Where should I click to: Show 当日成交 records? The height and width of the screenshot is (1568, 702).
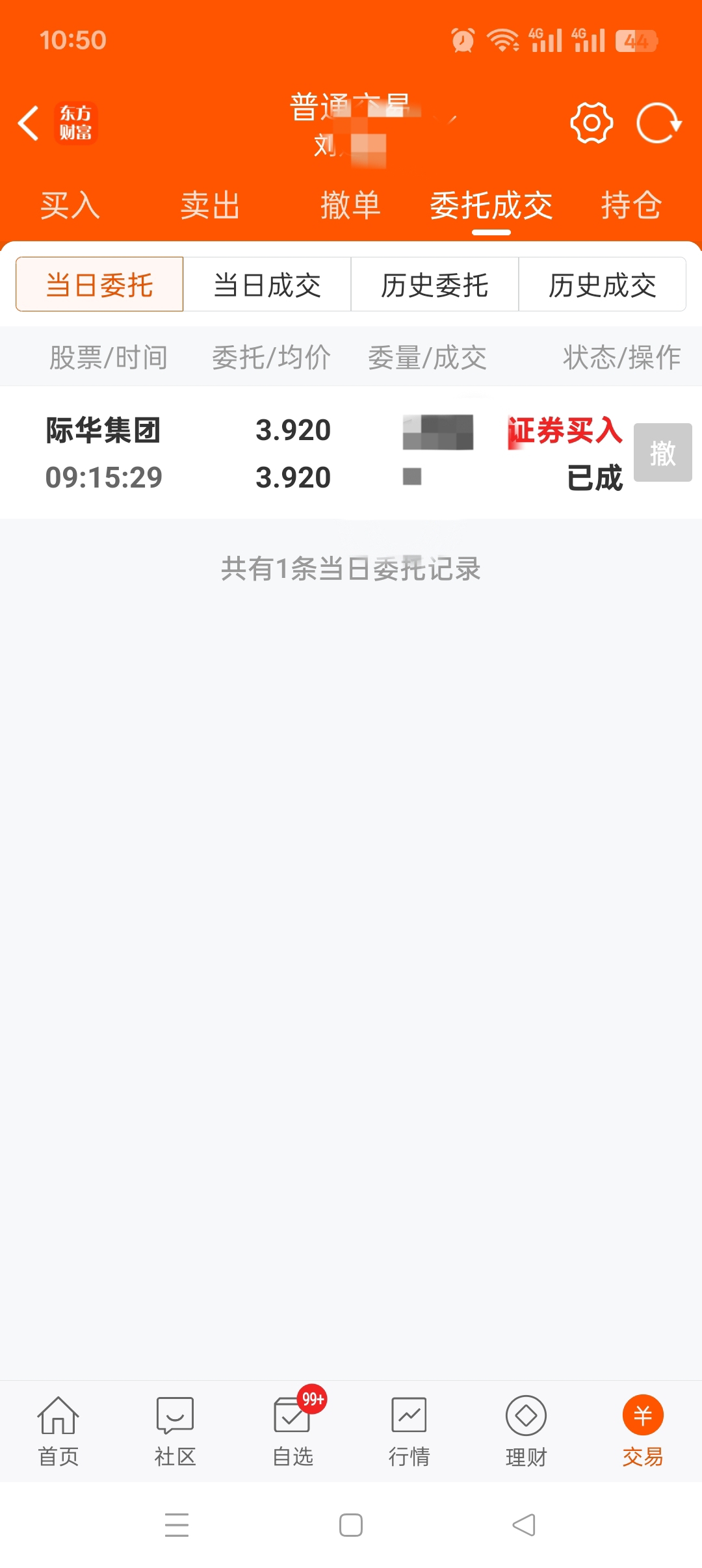point(267,284)
